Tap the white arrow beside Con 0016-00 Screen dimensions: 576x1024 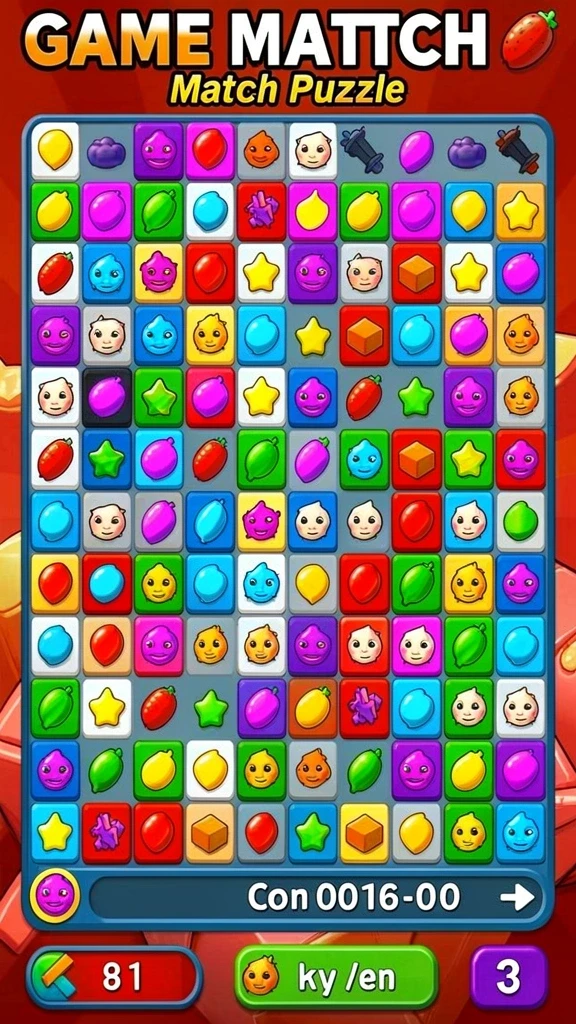[x=518, y=898]
